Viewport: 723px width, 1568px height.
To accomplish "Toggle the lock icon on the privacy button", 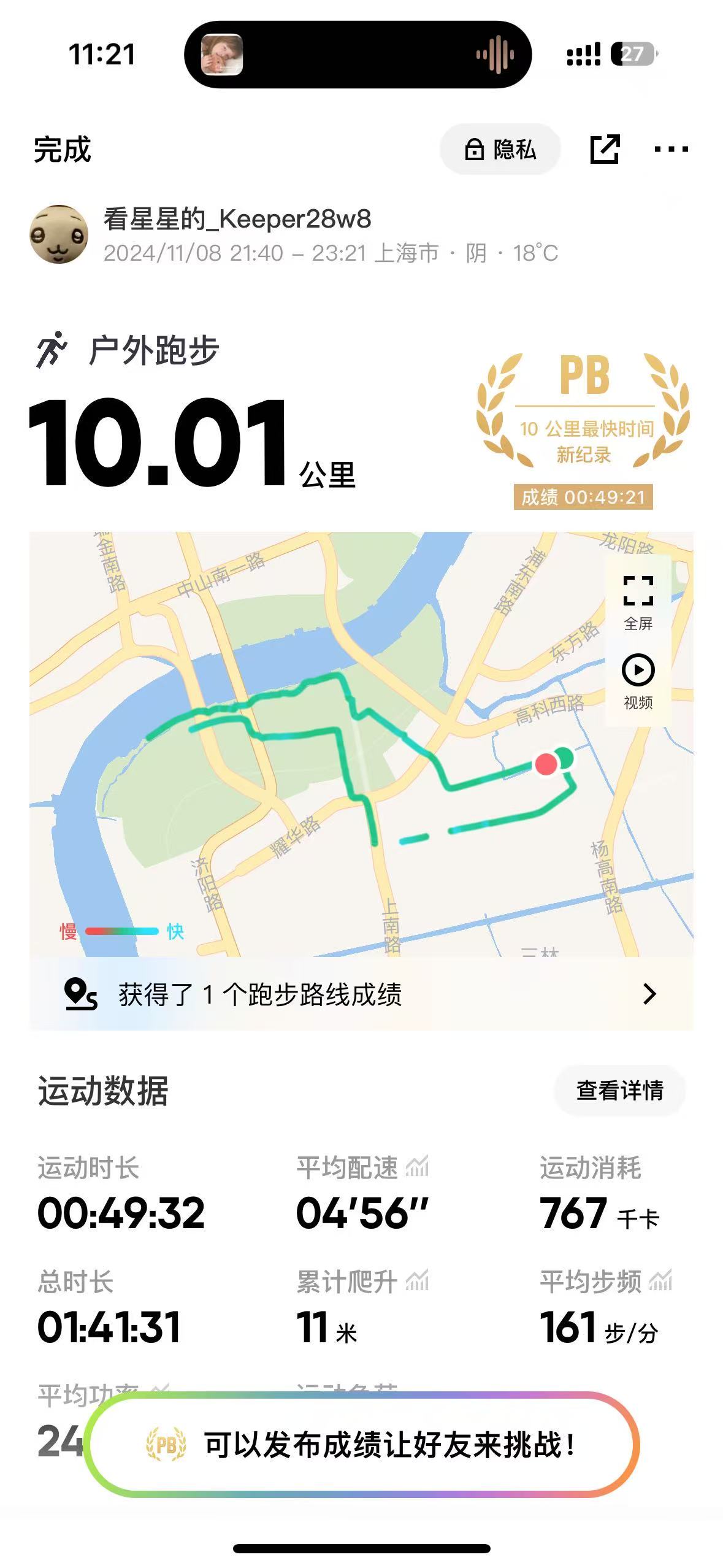I will (475, 149).
